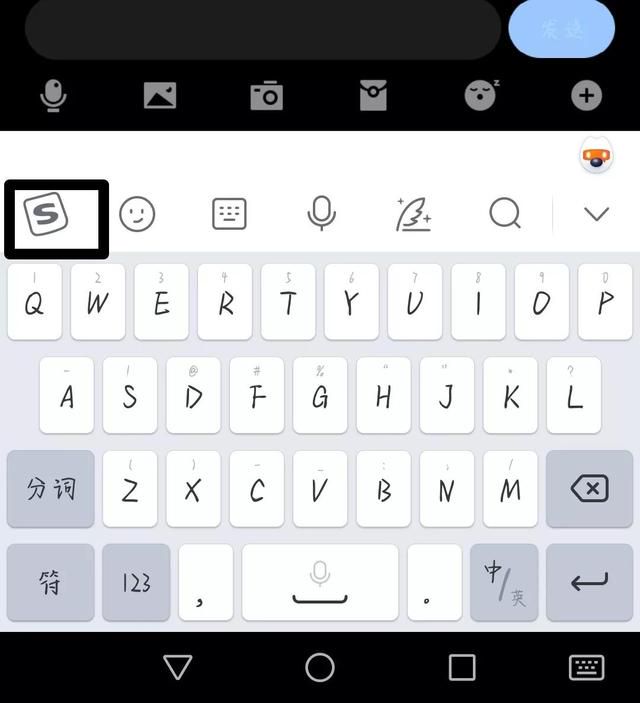Collapse keyboard with the down chevron
Screen dimensions: 640x703
point(596,214)
